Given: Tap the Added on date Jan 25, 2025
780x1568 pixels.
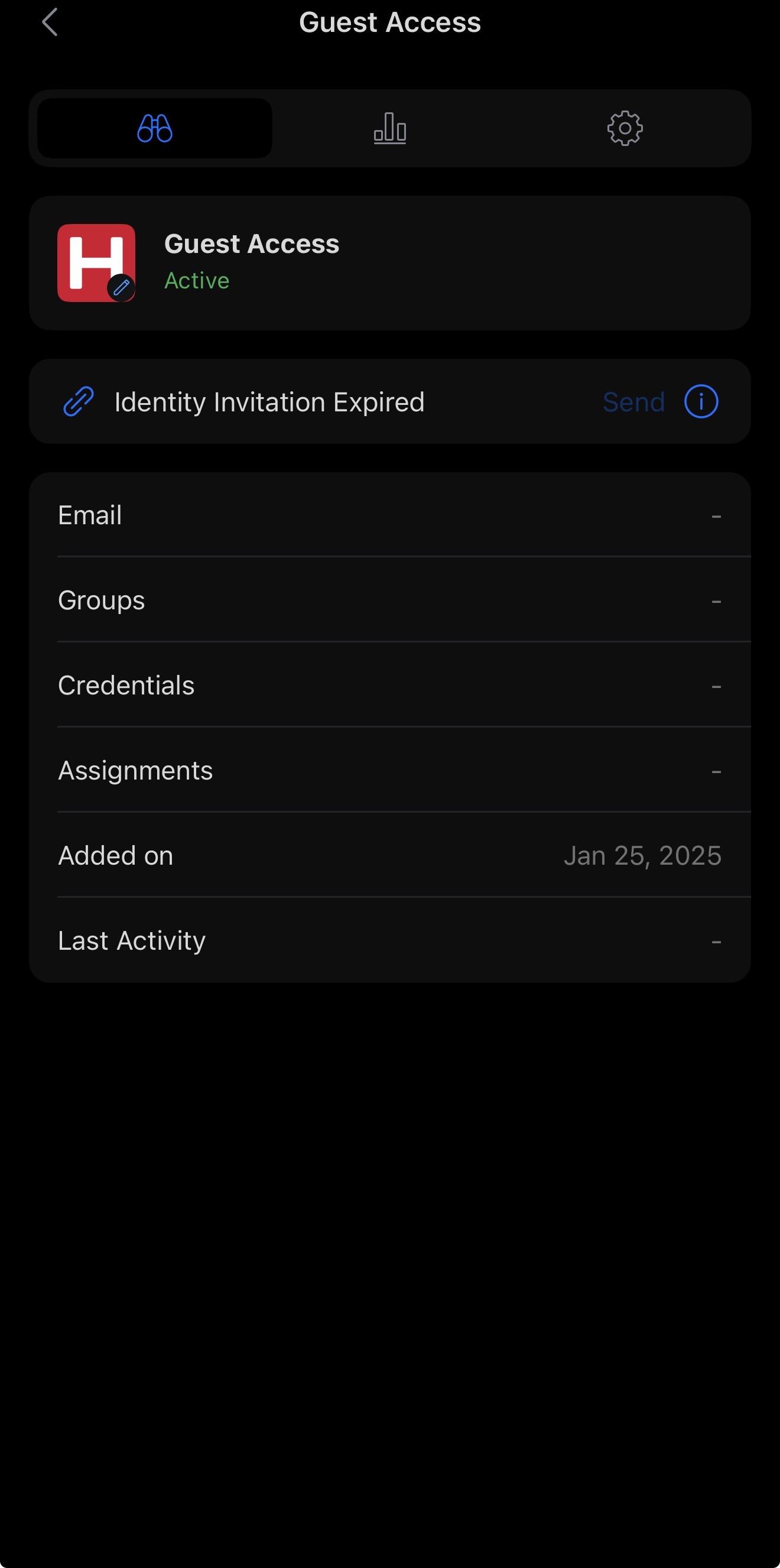Looking at the screenshot, I should (642, 855).
